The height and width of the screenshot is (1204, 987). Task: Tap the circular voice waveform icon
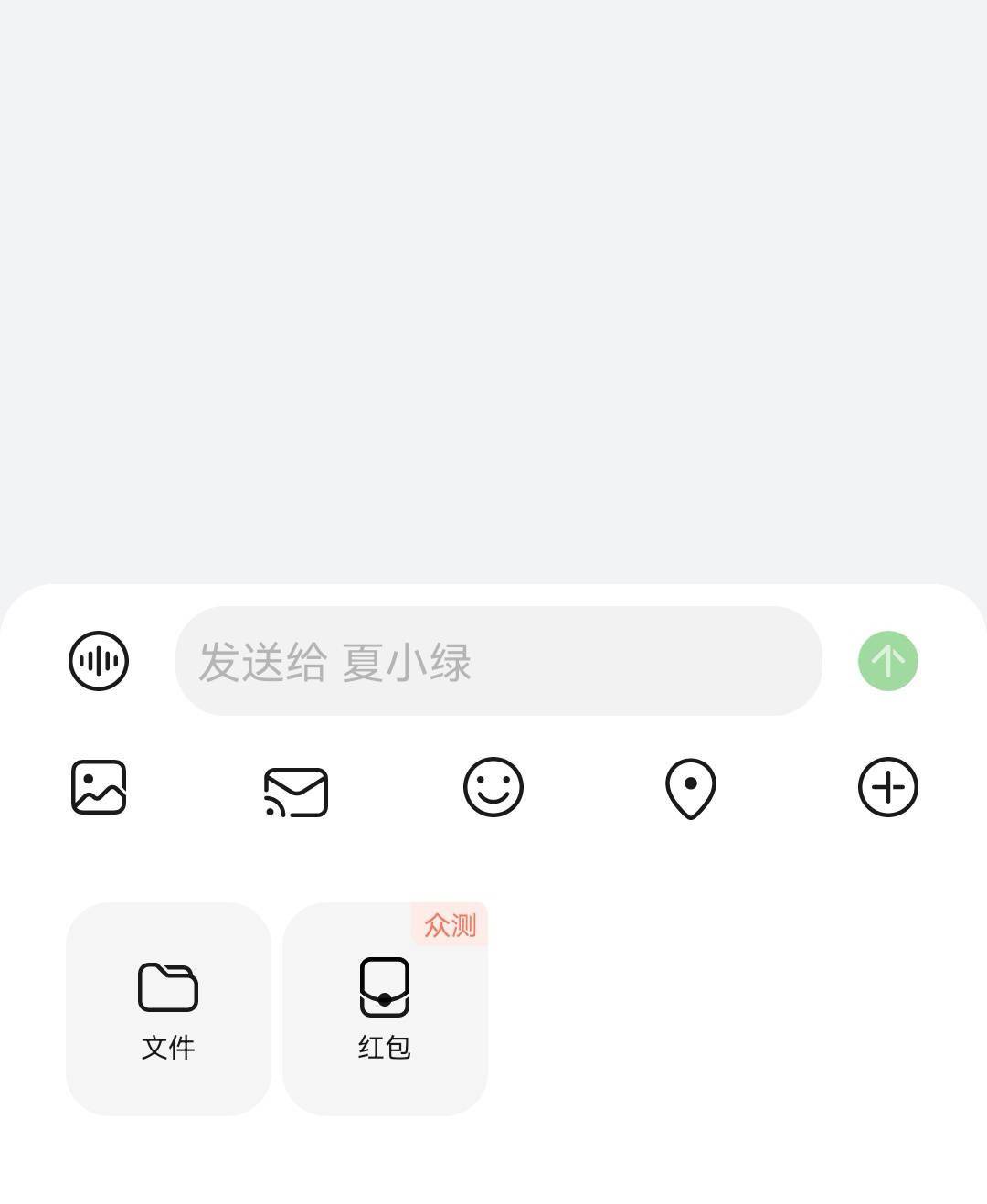[x=98, y=661]
